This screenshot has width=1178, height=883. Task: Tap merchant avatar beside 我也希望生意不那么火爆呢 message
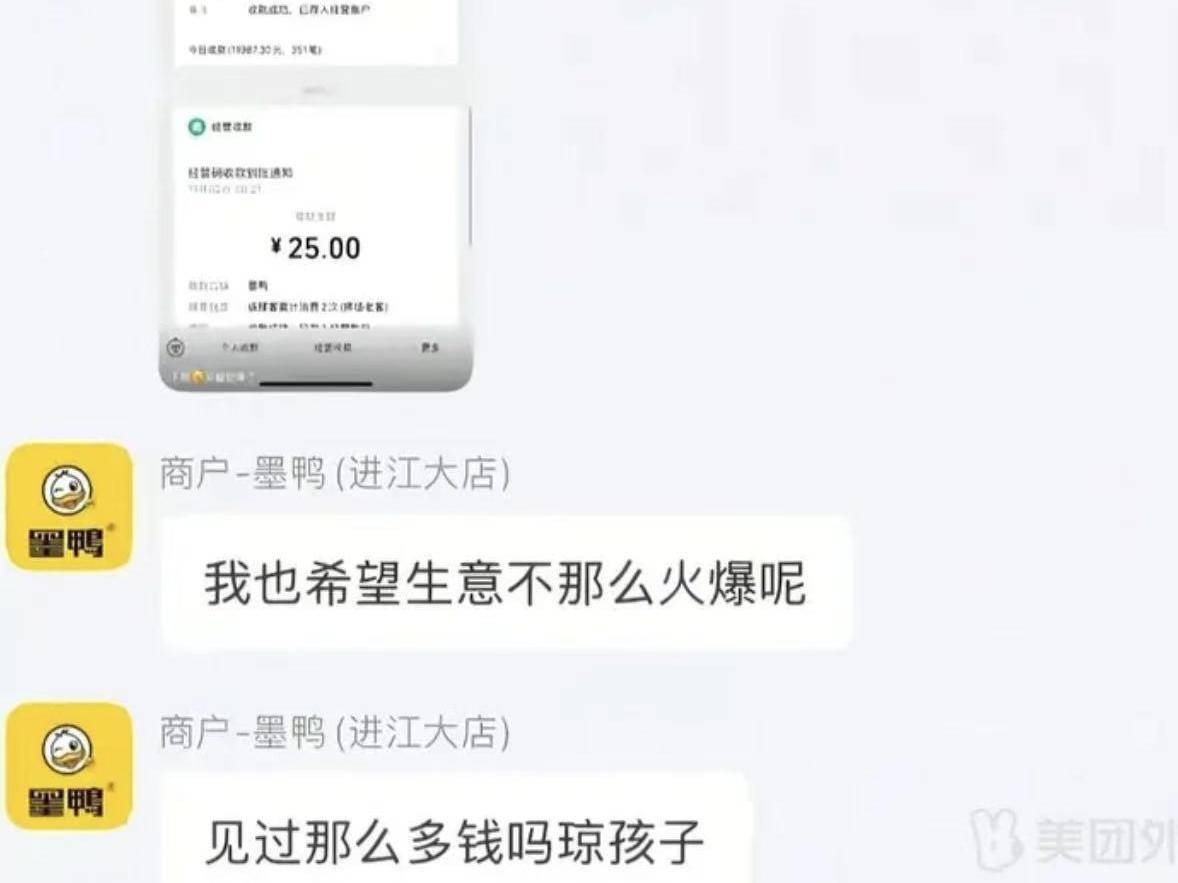[x=69, y=507]
